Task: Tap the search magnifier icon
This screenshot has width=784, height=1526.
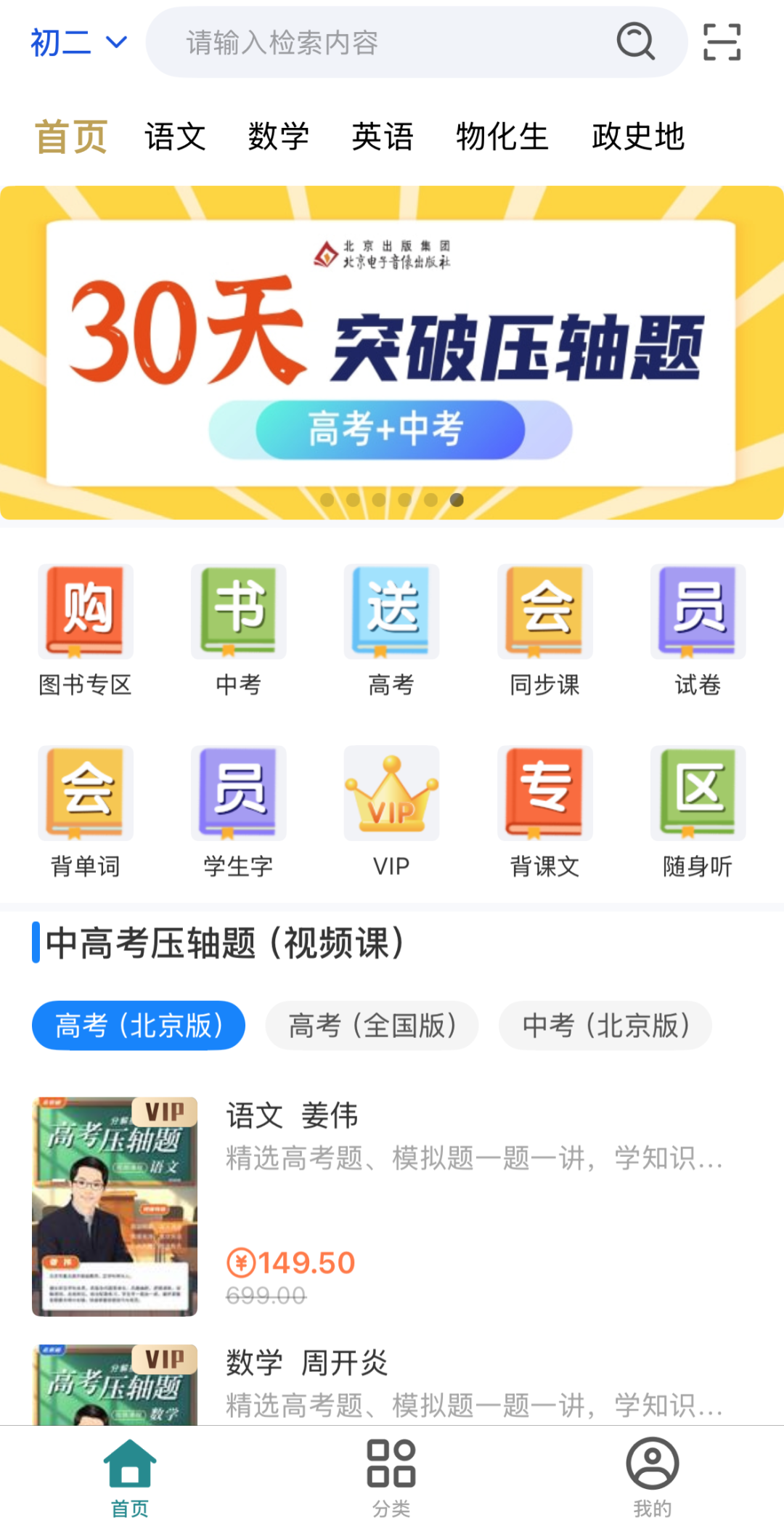Action: click(634, 41)
